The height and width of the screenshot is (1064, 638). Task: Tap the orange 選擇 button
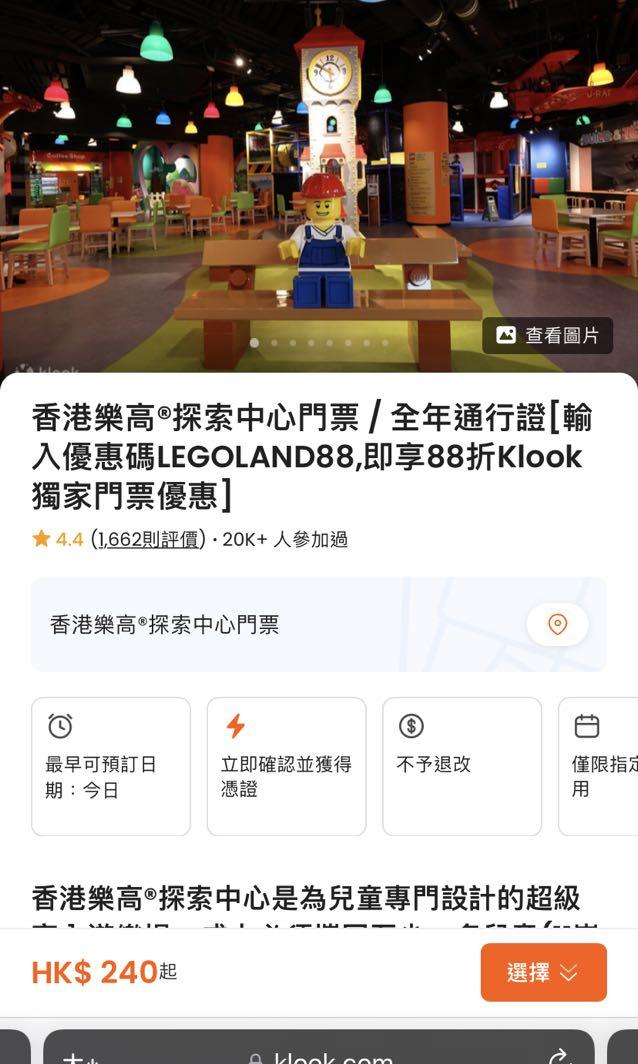click(543, 972)
